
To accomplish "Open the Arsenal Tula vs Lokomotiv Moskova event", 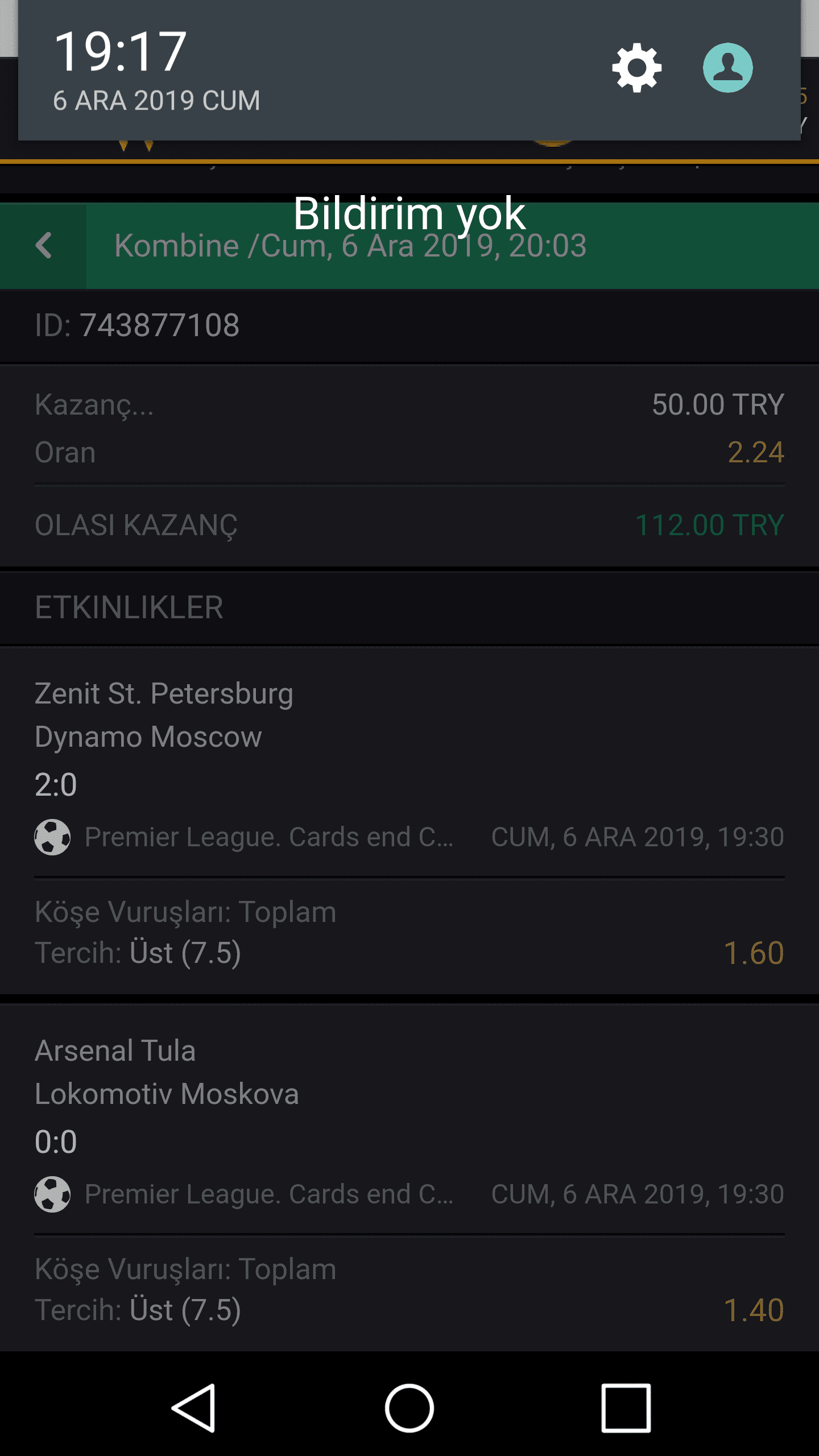I will click(409, 1177).
